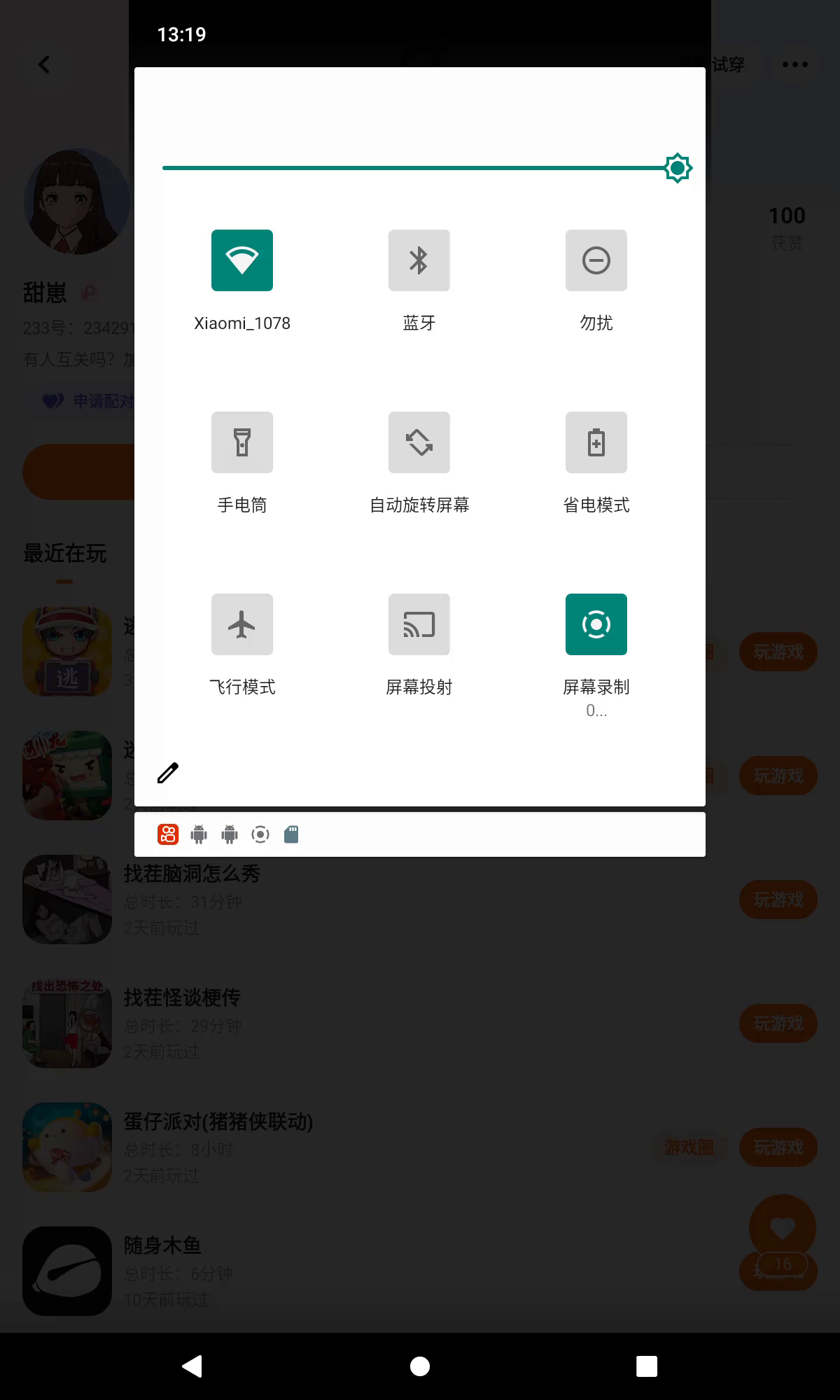This screenshot has height=1400, width=840.
Task: Open recent apps
Action: coord(646,1366)
